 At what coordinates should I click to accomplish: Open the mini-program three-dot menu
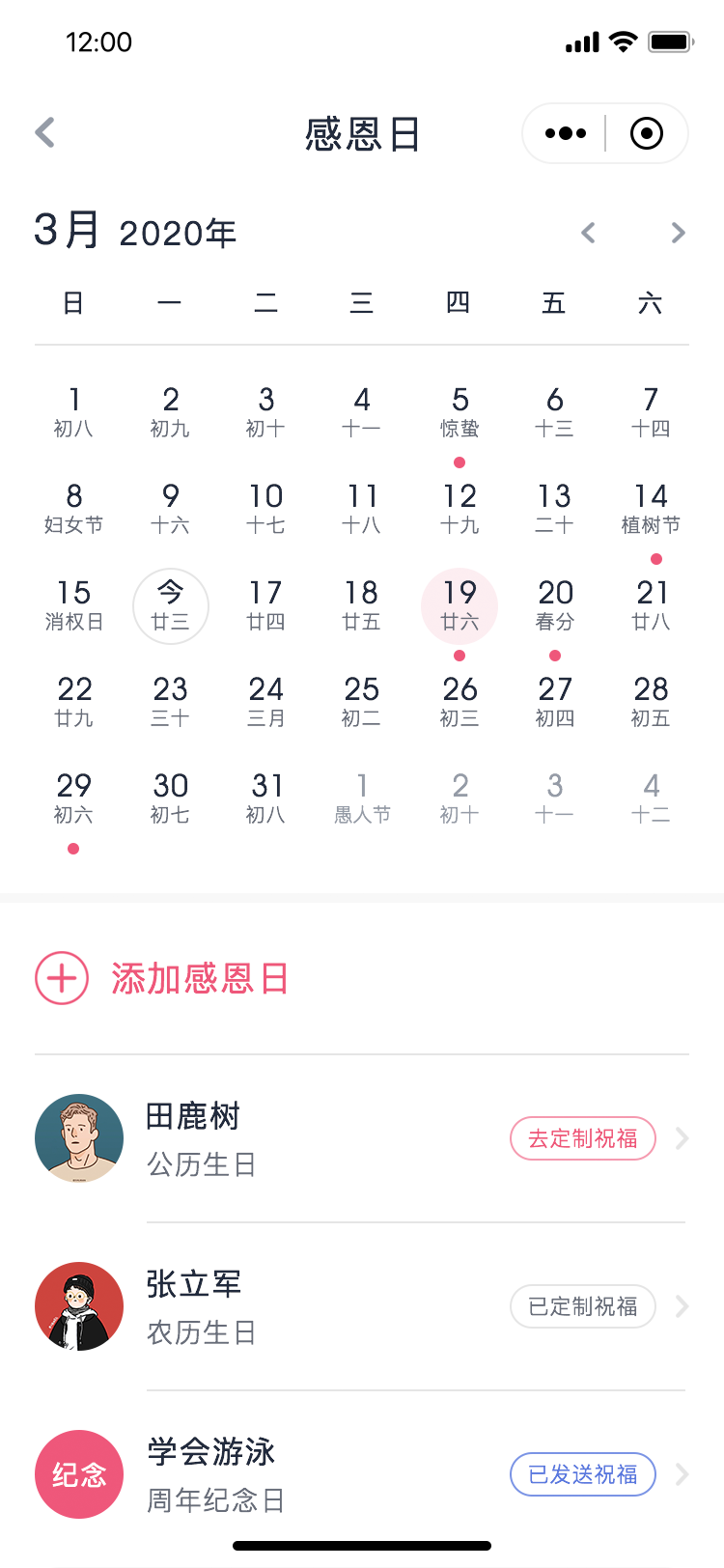click(x=566, y=133)
